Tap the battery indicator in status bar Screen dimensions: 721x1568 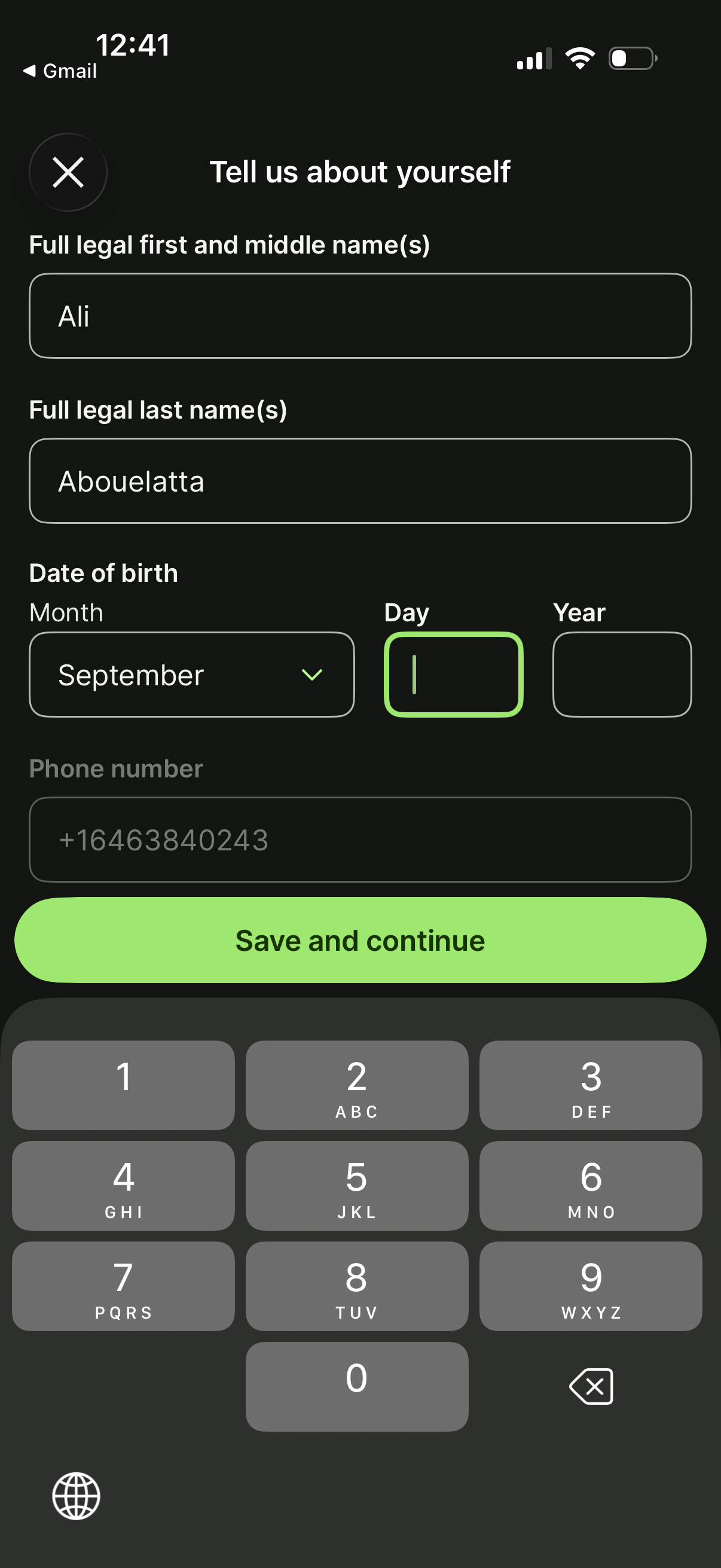pos(631,58)
